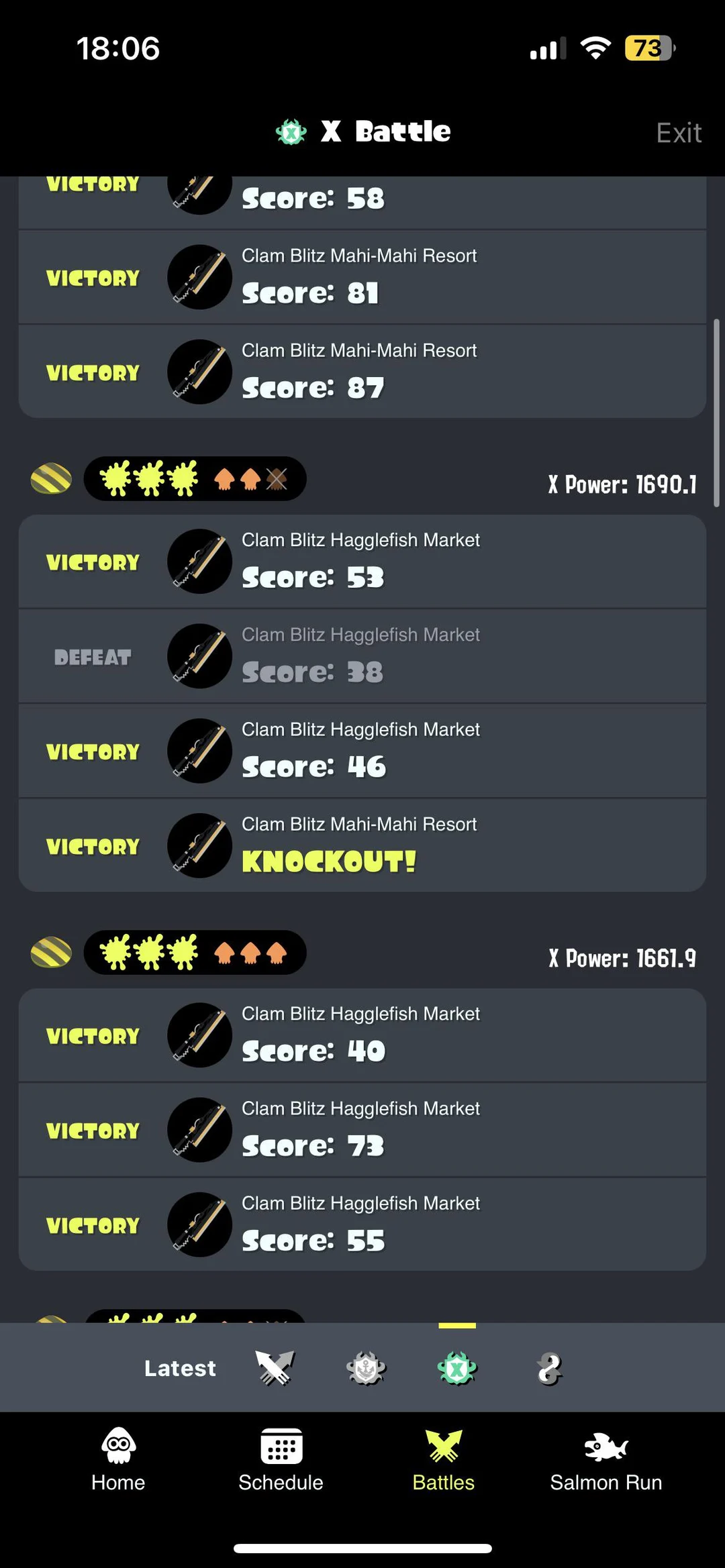This screenshot has width=725, height=1568.
Task: View the Hagglefish Market victory with score 46
Action: click(x=362, y=751)
